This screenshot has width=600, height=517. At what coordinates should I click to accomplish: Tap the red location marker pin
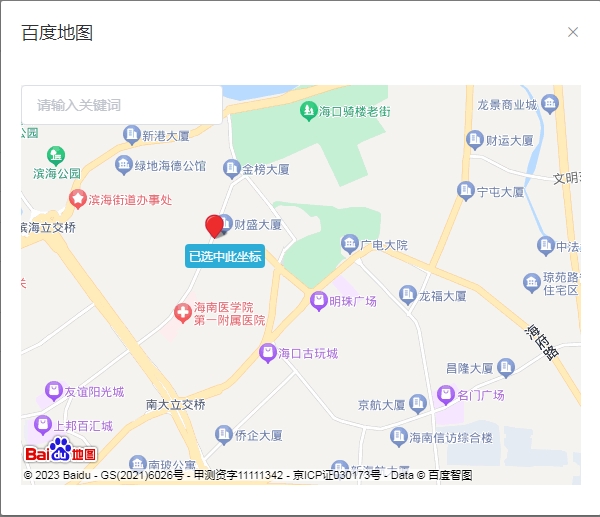coord(214,226)
